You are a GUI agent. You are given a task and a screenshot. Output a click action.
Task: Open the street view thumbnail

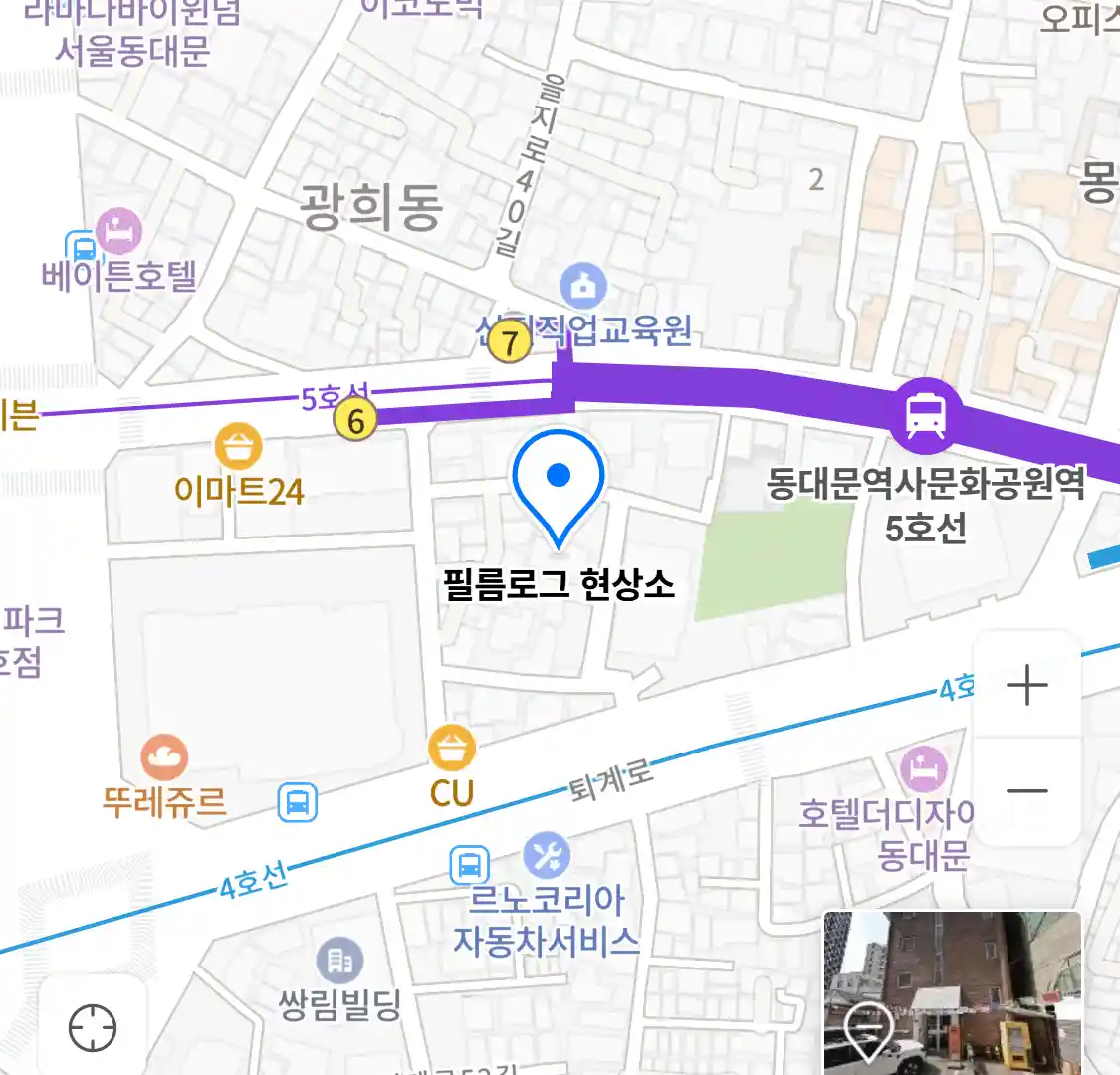point(952,991)
